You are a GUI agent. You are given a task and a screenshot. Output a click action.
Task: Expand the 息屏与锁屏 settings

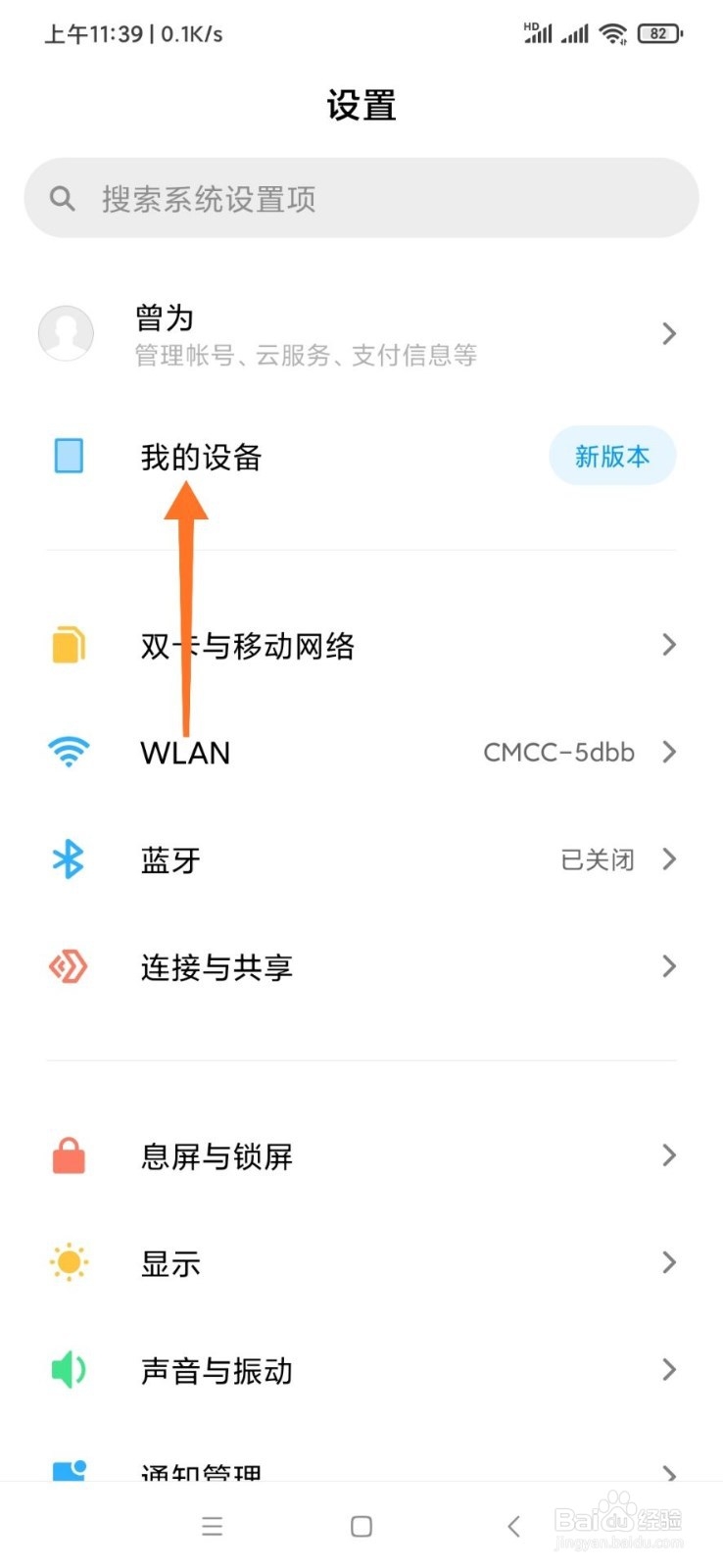coord(361,1155)
